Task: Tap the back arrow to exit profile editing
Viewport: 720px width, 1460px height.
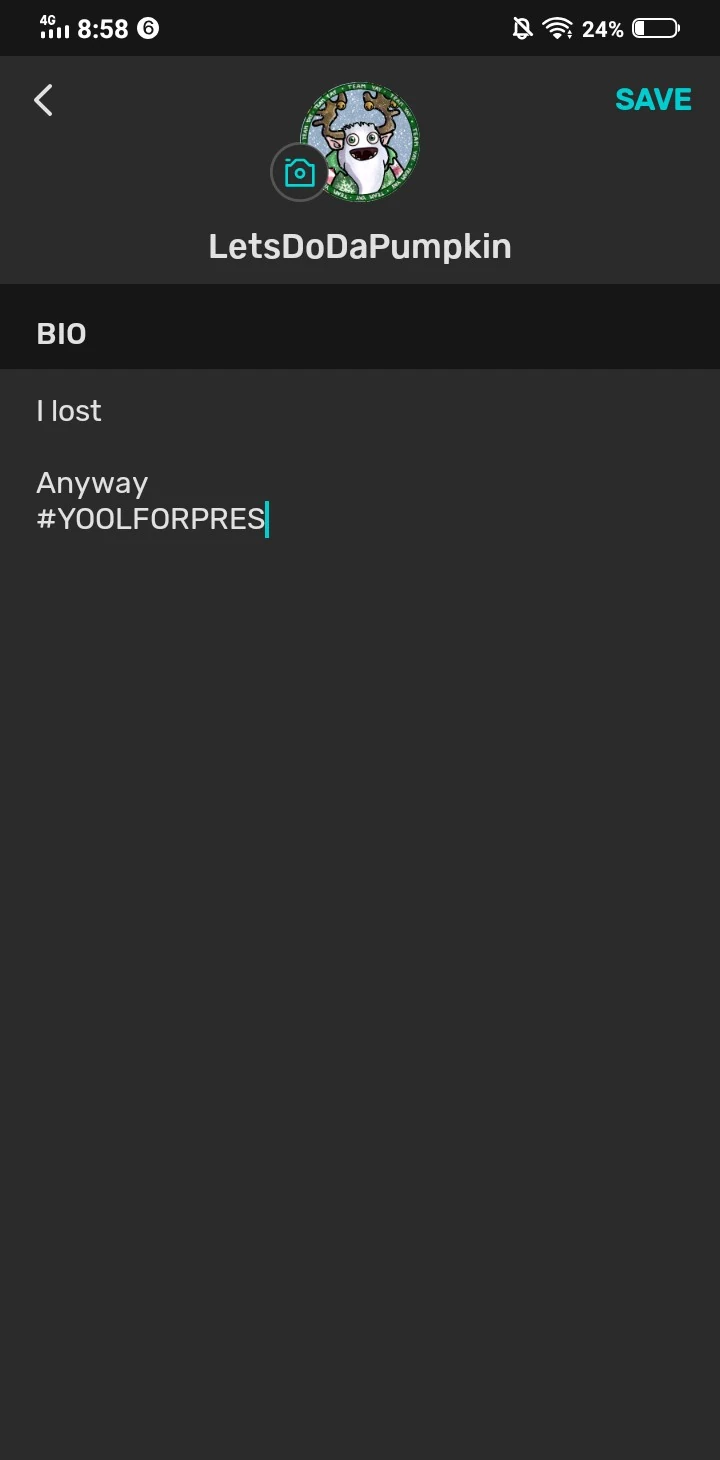Action: [x=43, y=100]
